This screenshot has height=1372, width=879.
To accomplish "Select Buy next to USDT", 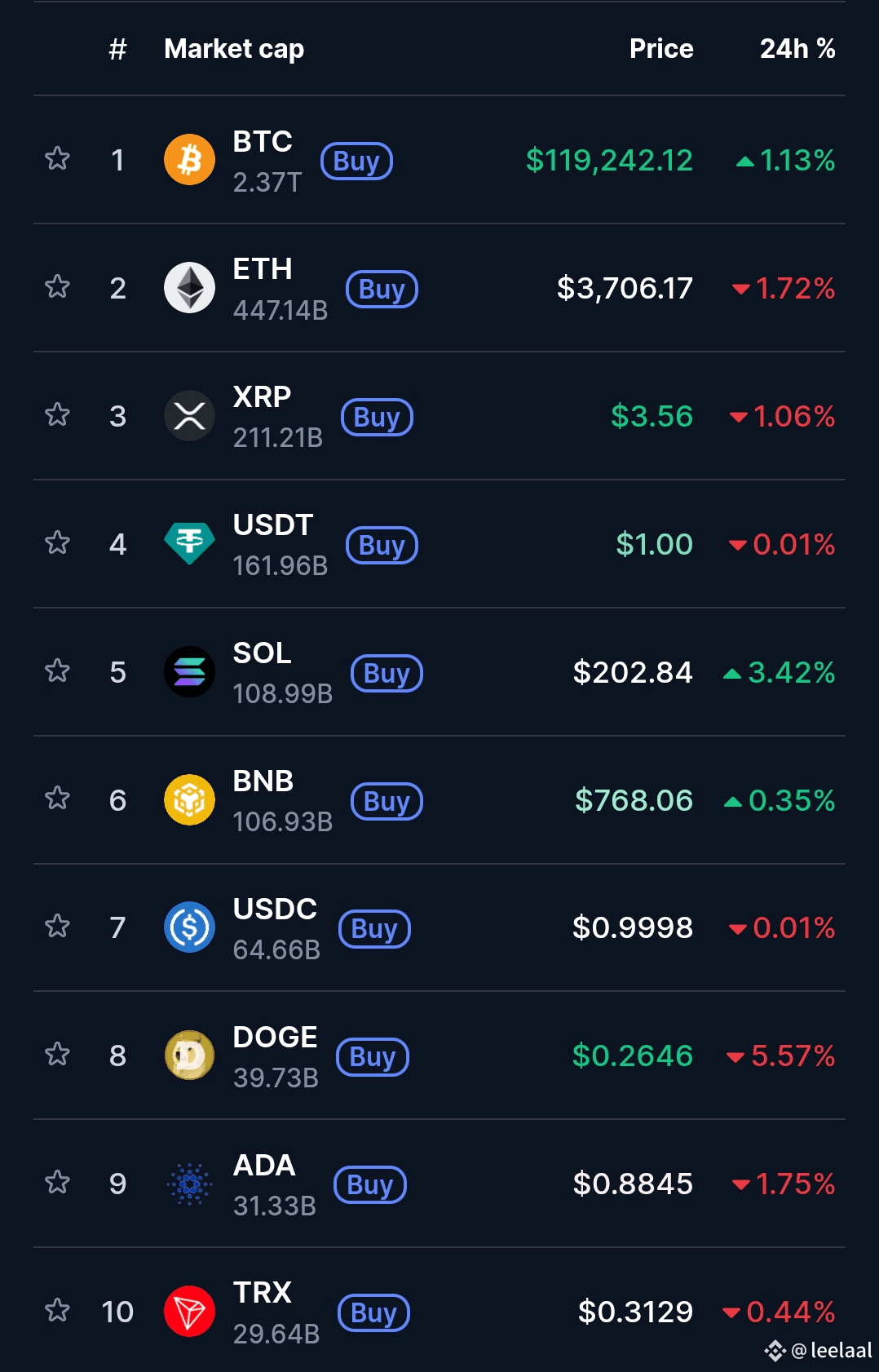I will click(x=382, y=546).
